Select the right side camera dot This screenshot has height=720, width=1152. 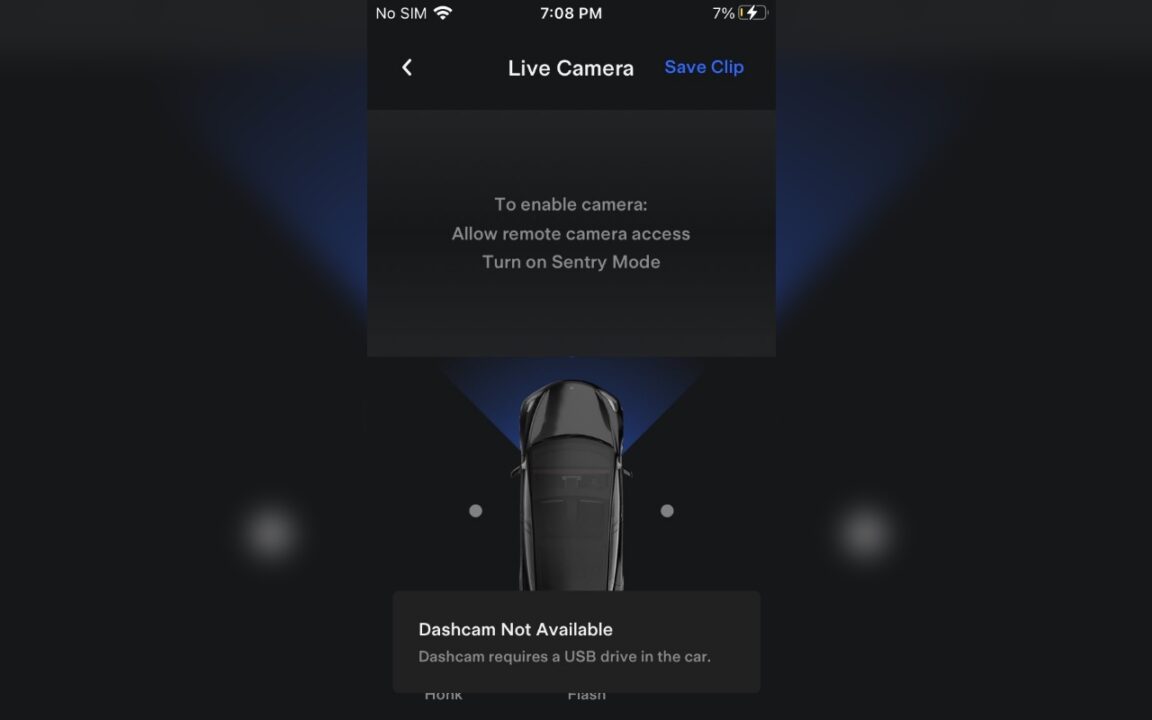667,511
